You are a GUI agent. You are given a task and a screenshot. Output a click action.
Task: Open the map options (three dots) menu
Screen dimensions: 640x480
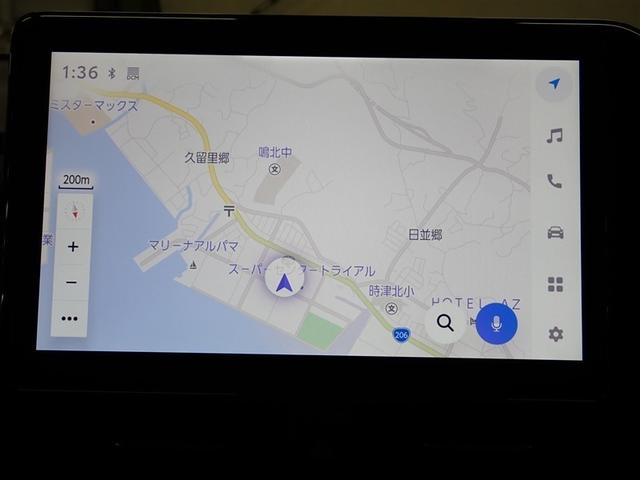[70, 319]
